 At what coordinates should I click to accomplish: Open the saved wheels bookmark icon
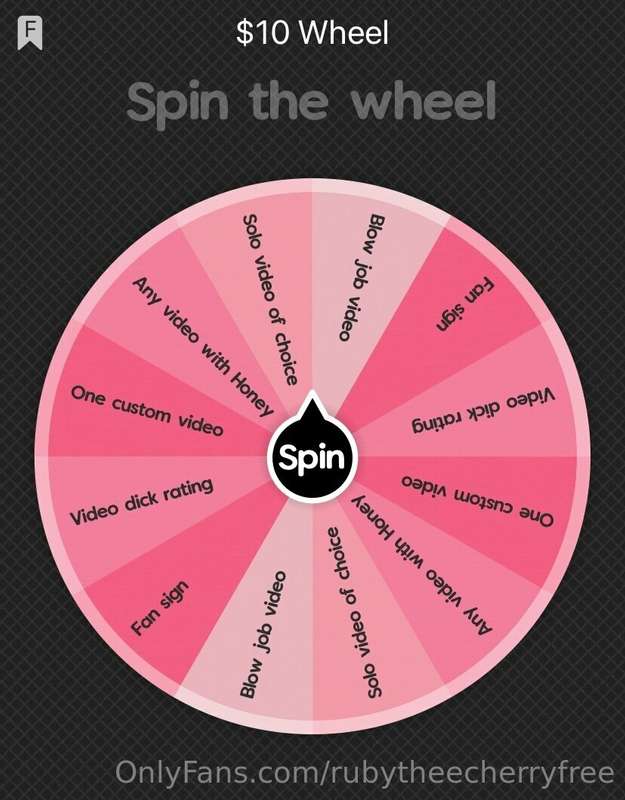30,34
